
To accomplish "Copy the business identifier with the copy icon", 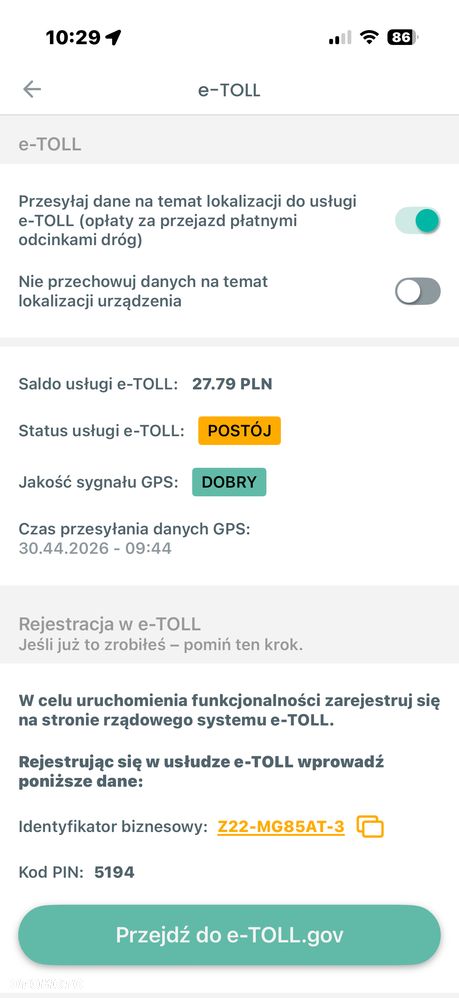I will [370, 826].
